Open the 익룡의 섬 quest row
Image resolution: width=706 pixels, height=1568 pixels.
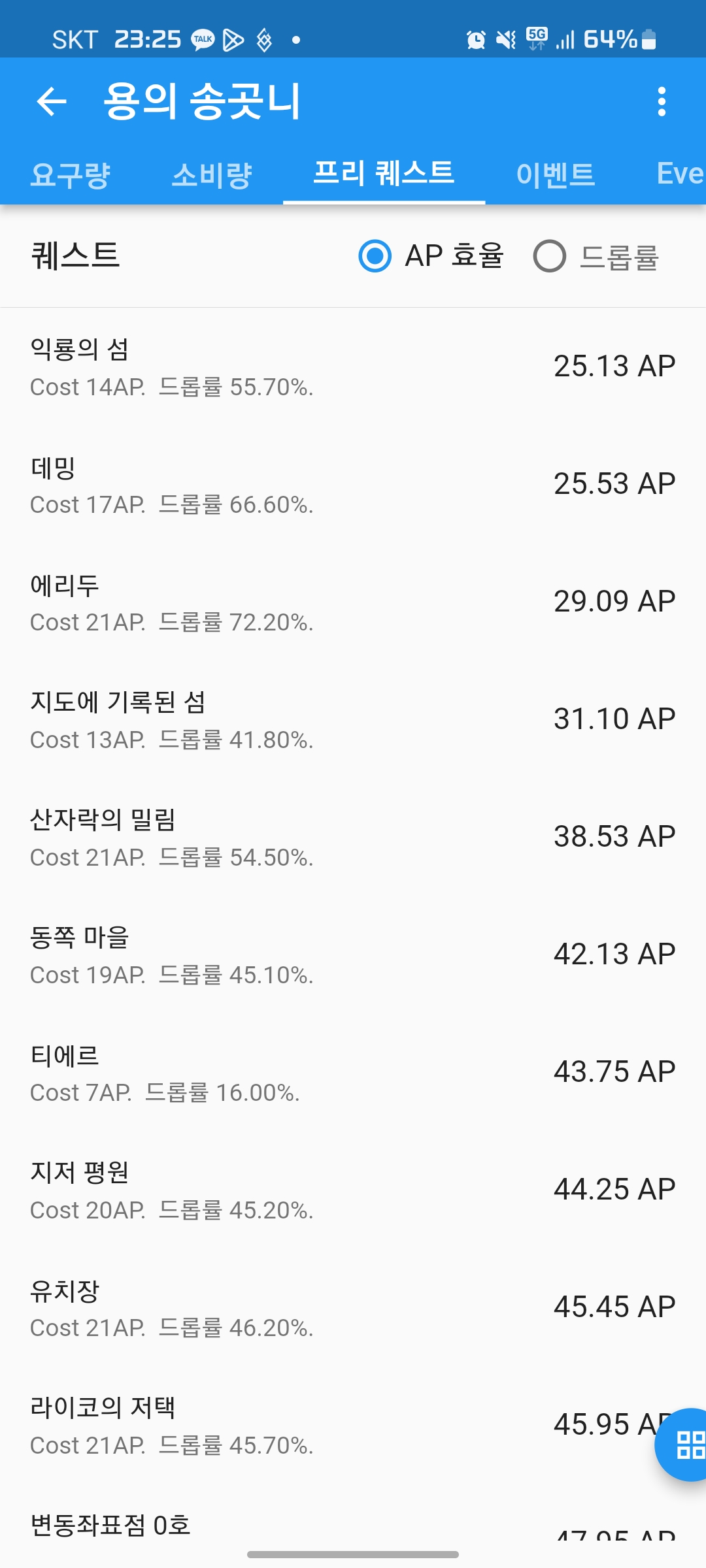coord(353,367)
